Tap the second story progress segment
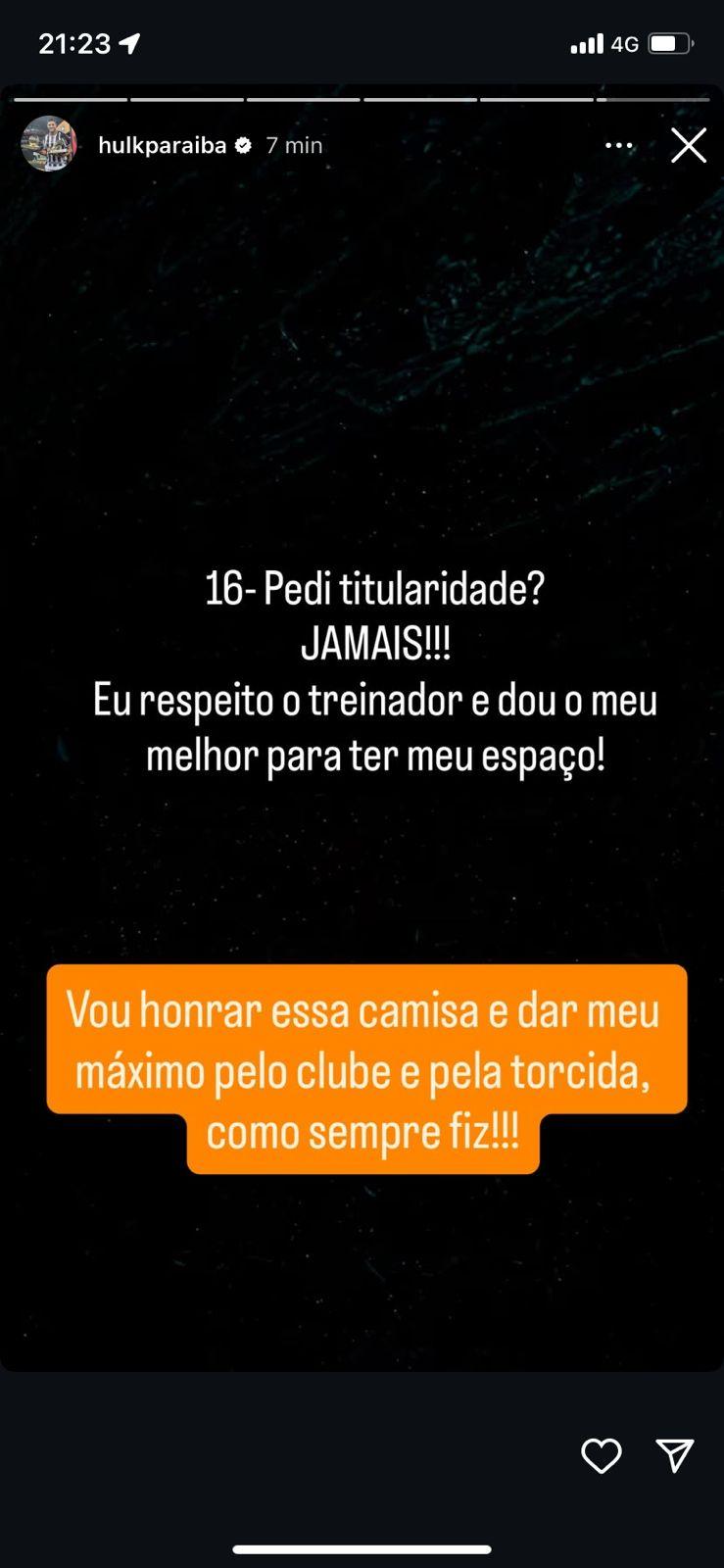Viewport: 724px width, 1568px height. (186, 99)
